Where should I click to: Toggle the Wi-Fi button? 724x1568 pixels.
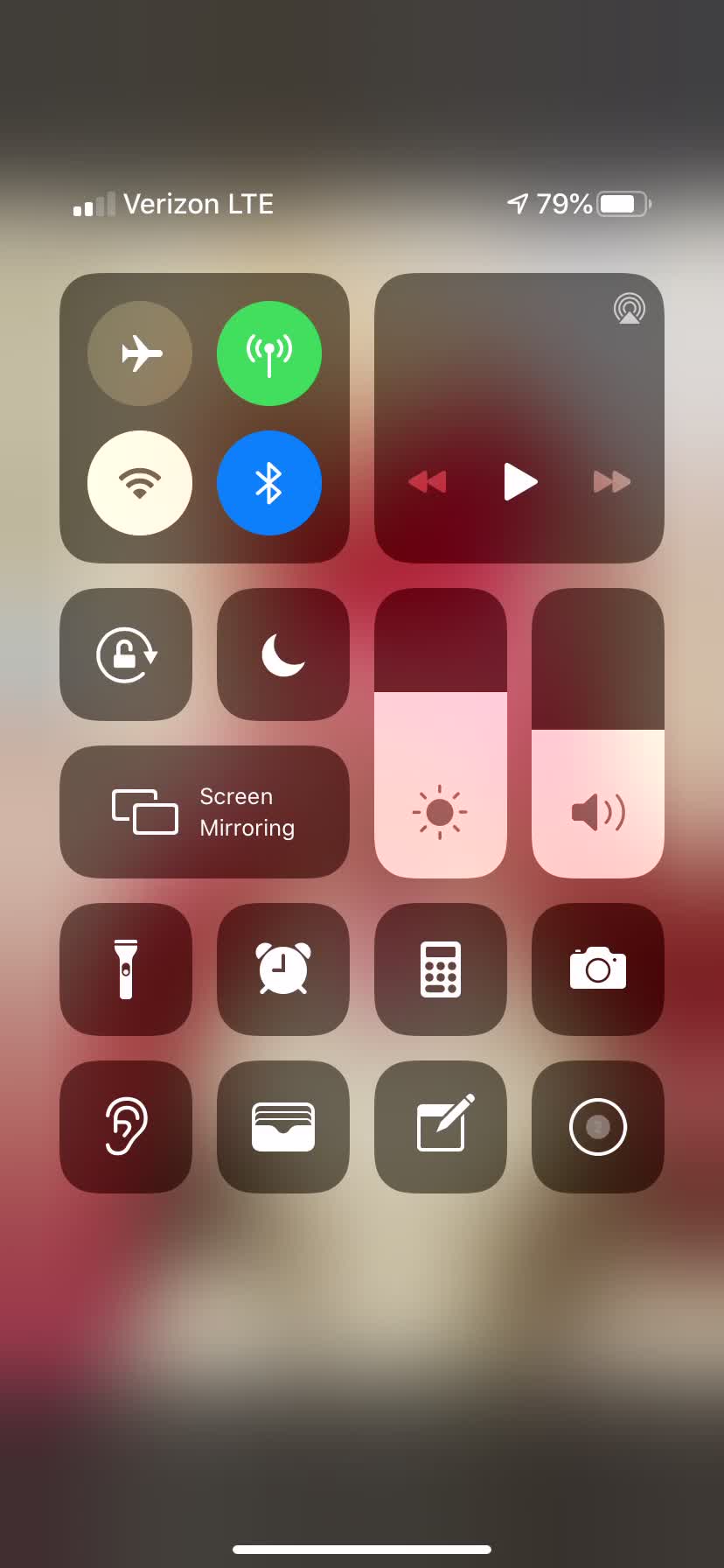(140, 483)
